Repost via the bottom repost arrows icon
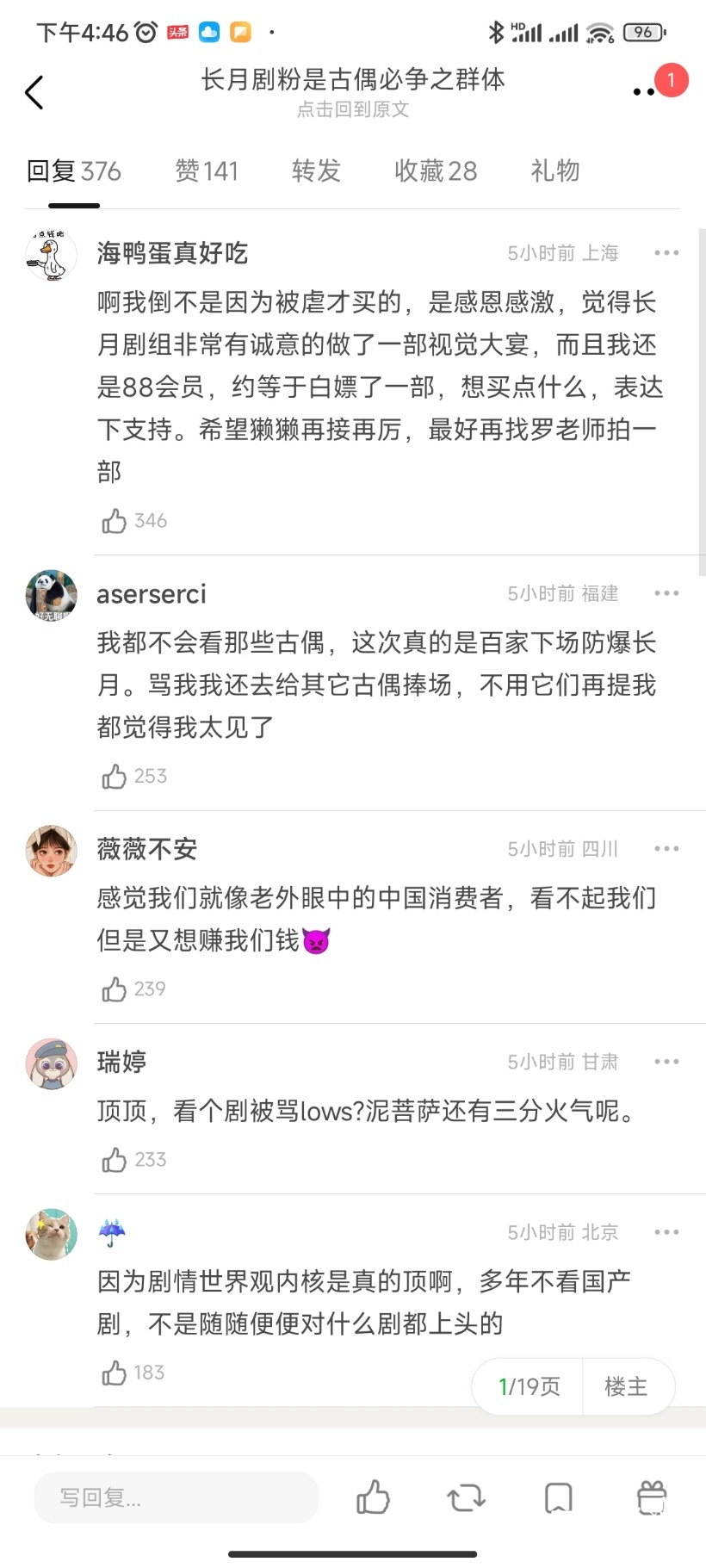706x1568 pixels. tap(464, 1497)
